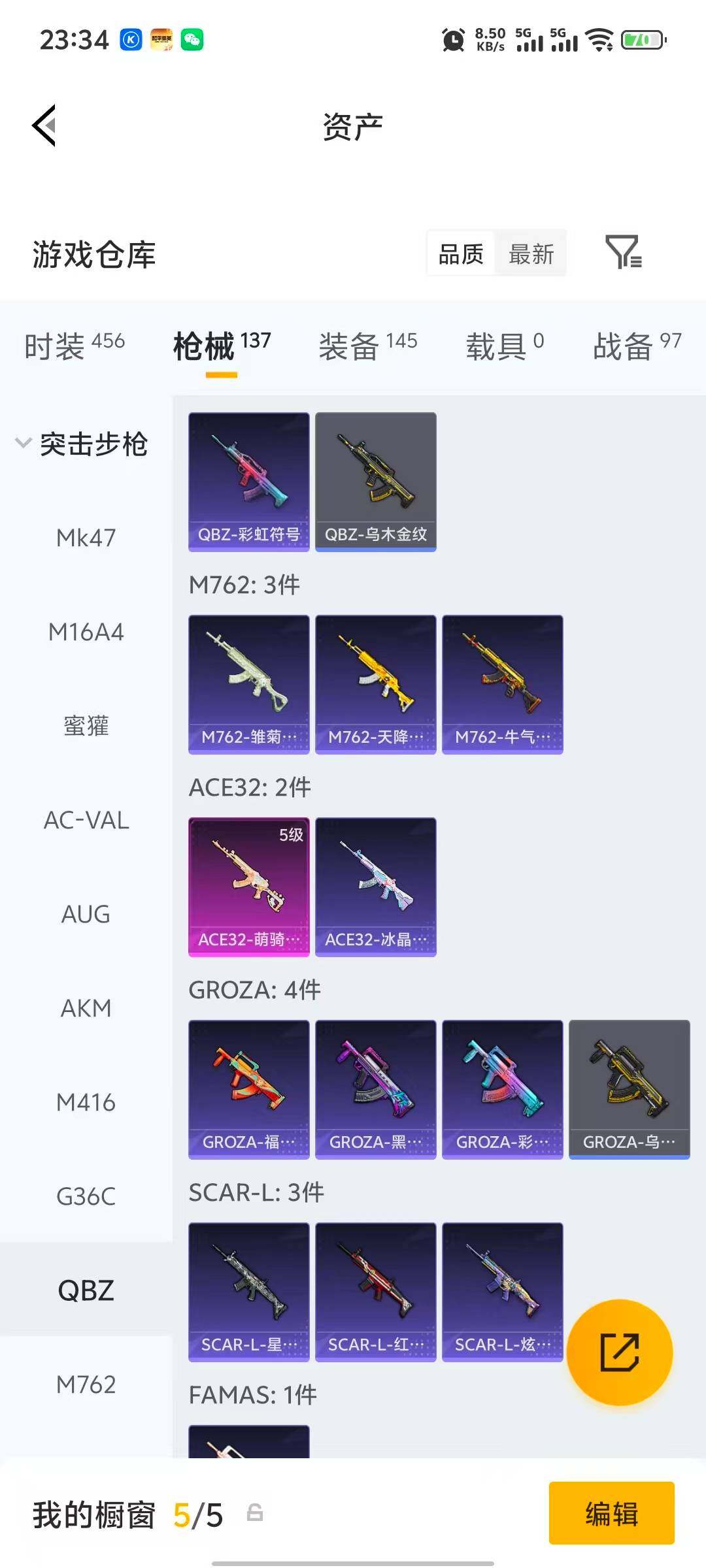Switch to the 装备 tab
This screenshot has width=706, height=1568.
click(367, 345)
